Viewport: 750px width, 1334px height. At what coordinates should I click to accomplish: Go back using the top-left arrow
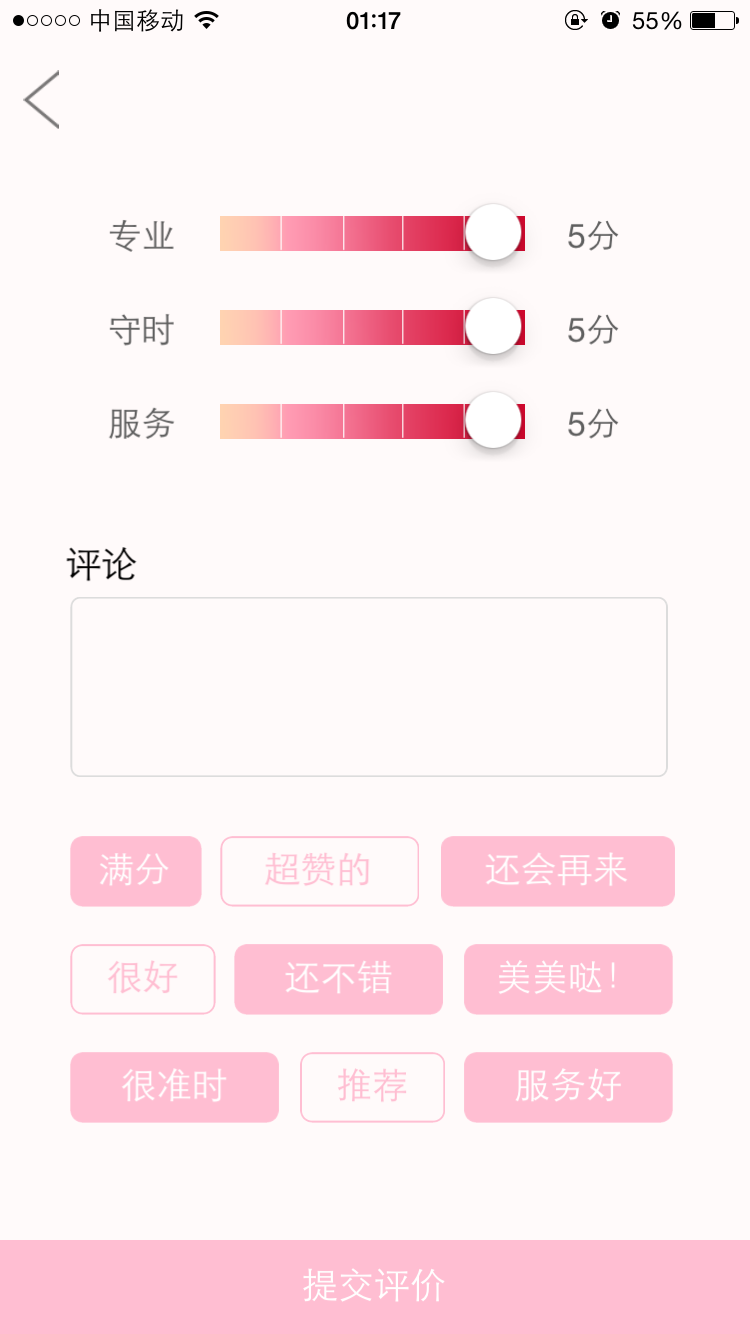(42, 99)
